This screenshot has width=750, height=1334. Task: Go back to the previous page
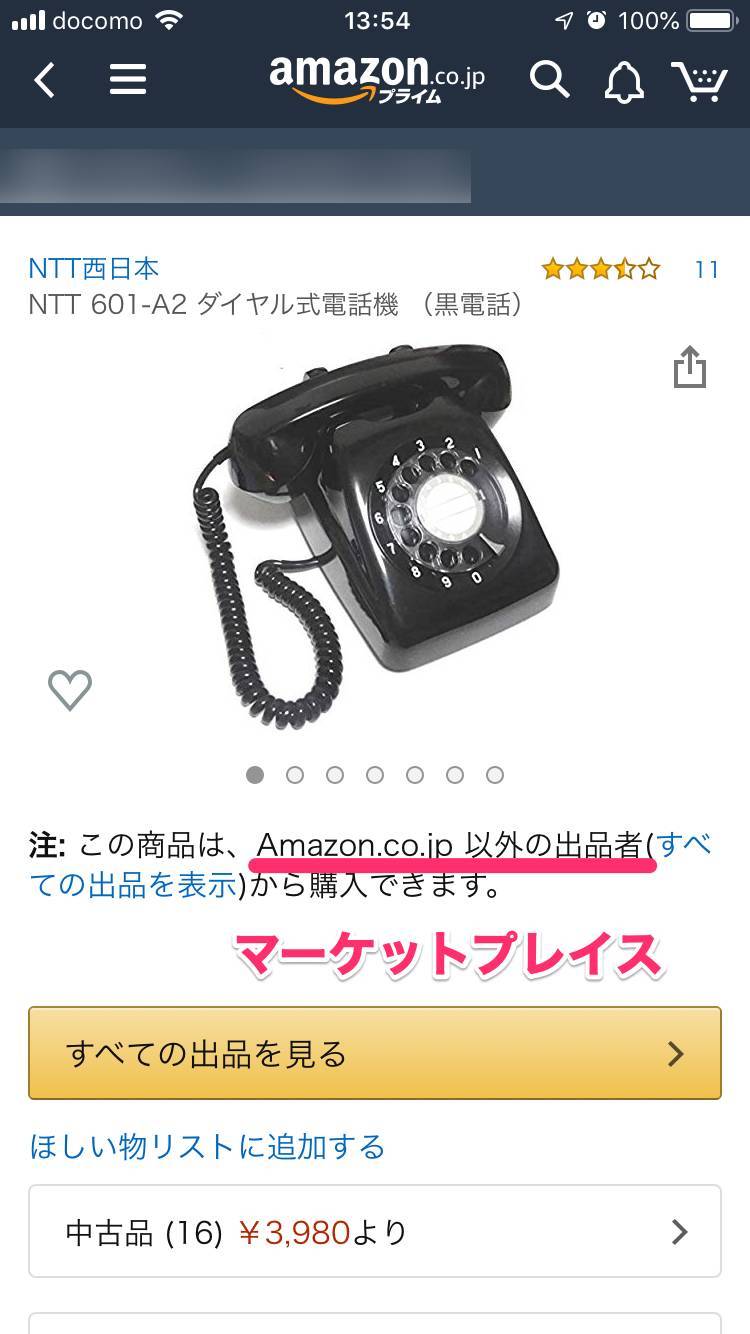pyautogui.click(x=45, y=80)
